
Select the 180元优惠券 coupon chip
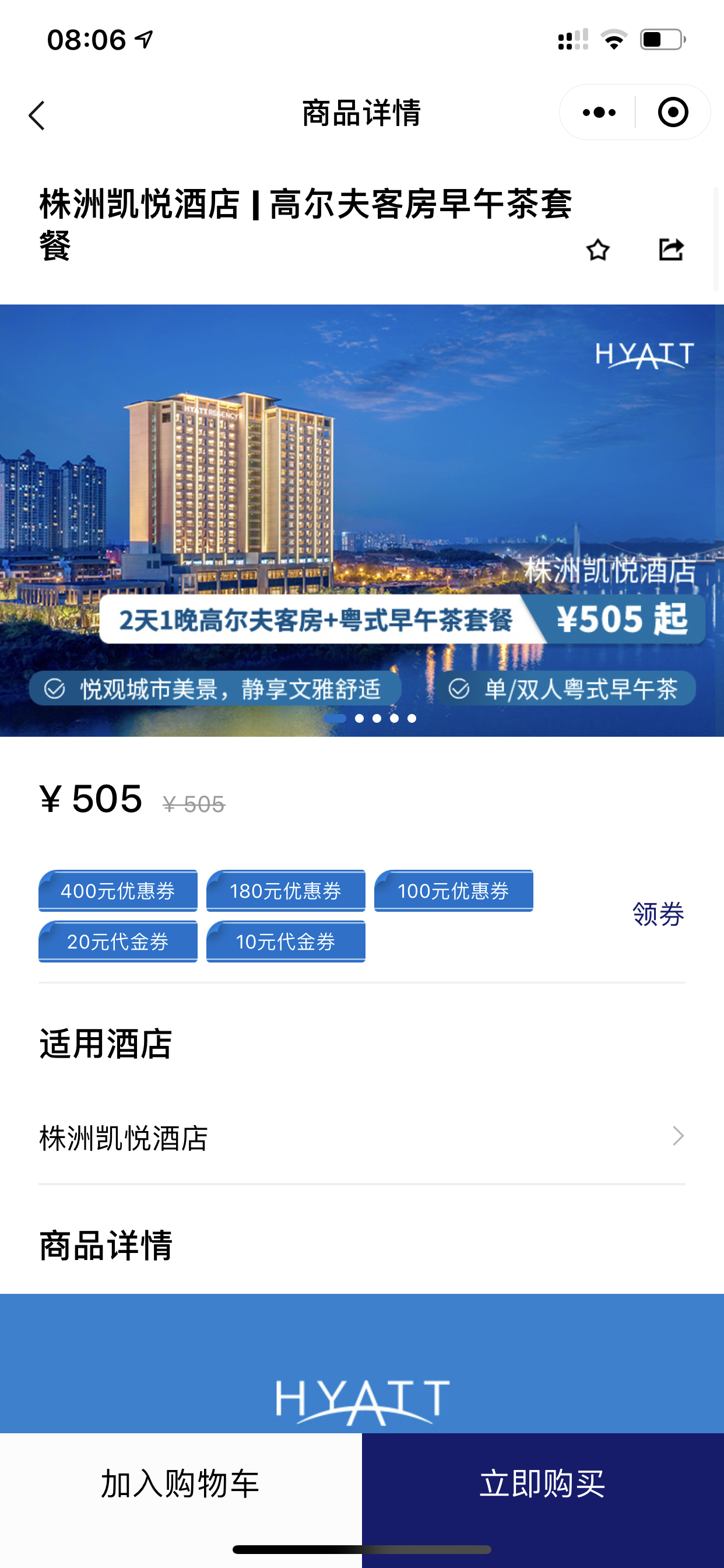286,891
